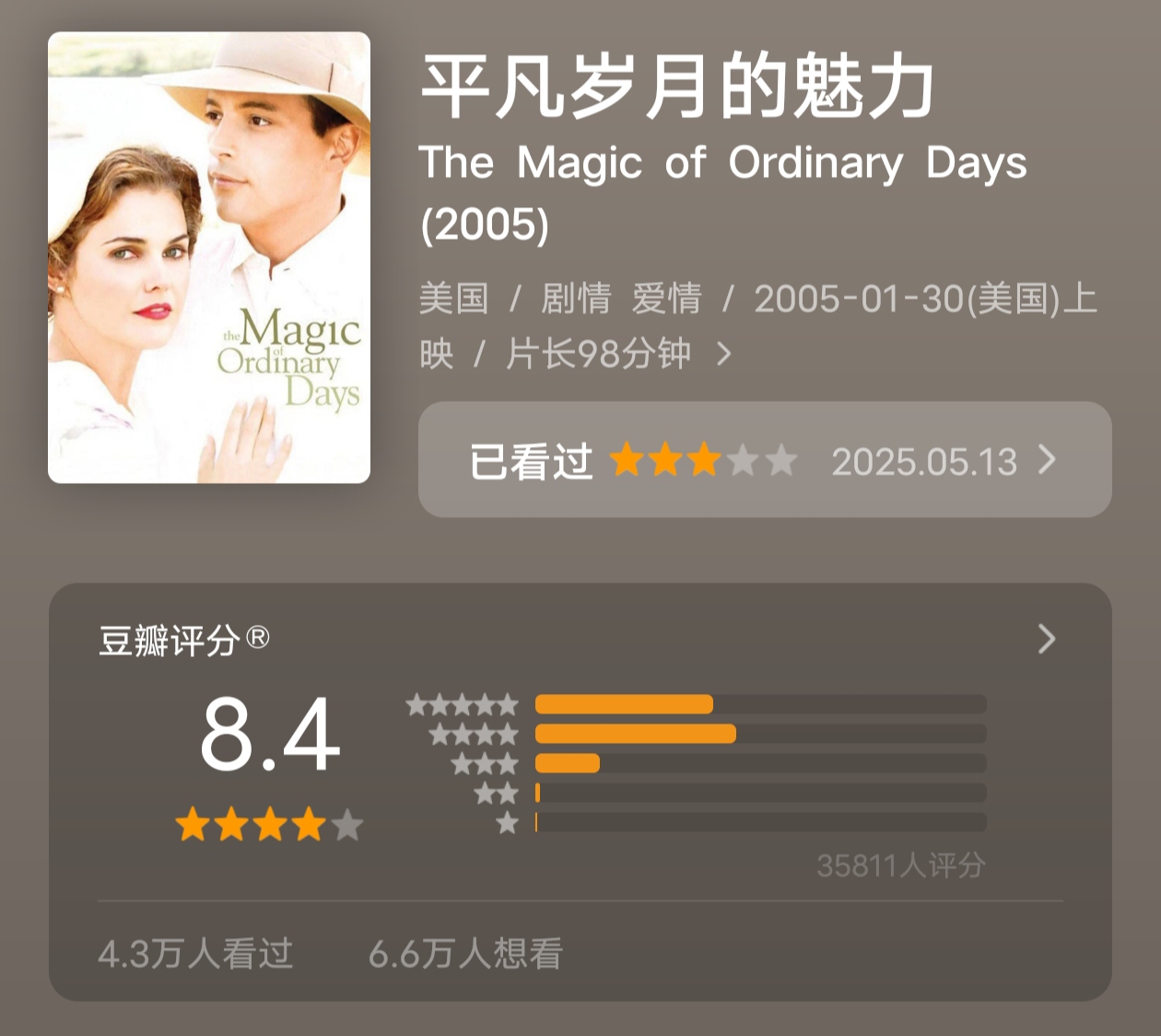Screen dimensions: 1161x1036
Task: Open the 豆瓣评分 rating details
Action: (x=1046, y=639)
